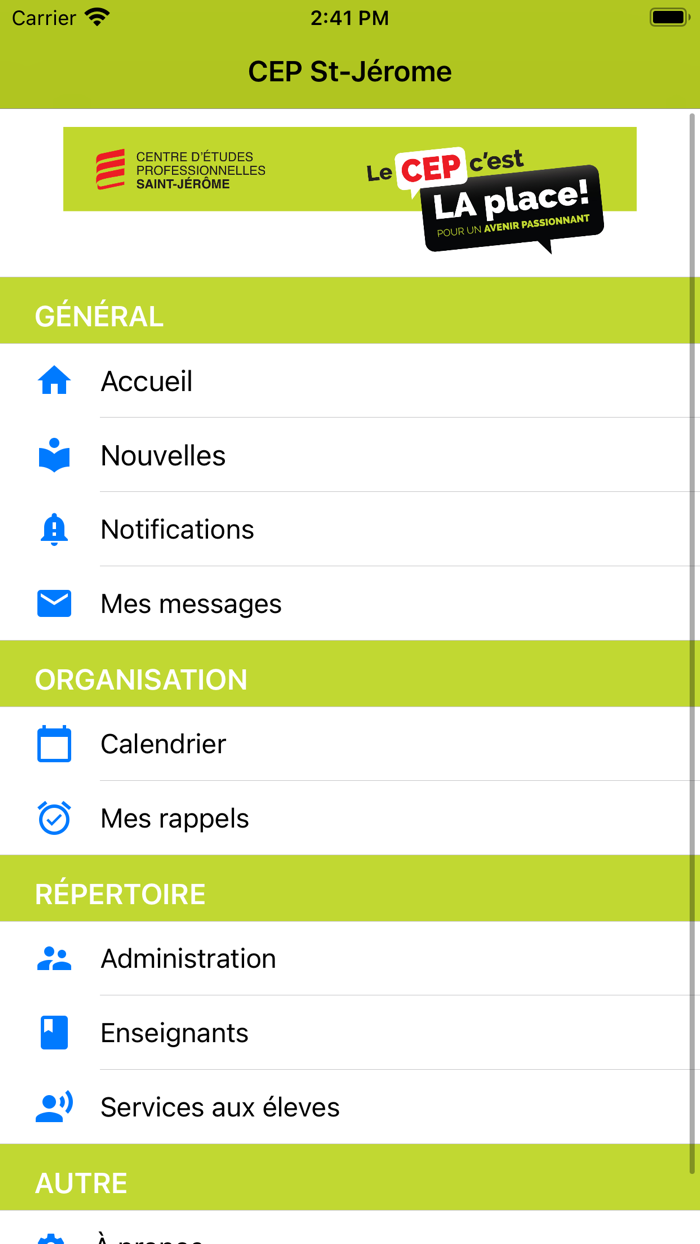Open Mes messages
The height and width of the screenshot is (1244, 700).
click(350, 603)
